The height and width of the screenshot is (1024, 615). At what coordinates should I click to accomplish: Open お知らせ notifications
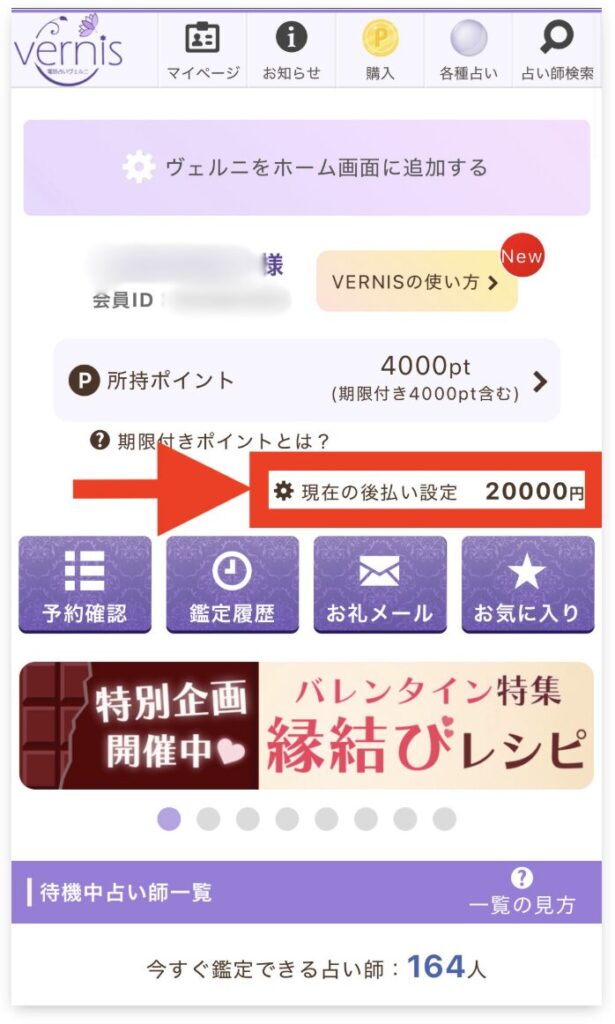tap(291, 50)
